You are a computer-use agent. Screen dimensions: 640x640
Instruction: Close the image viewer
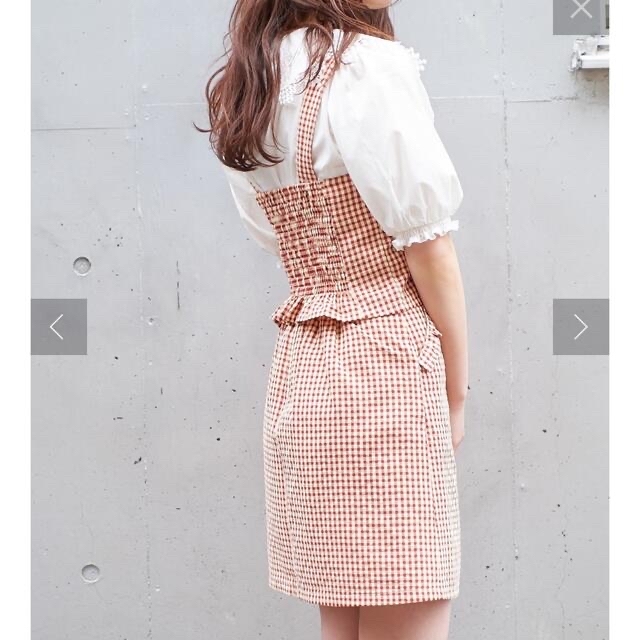point(581,12)
